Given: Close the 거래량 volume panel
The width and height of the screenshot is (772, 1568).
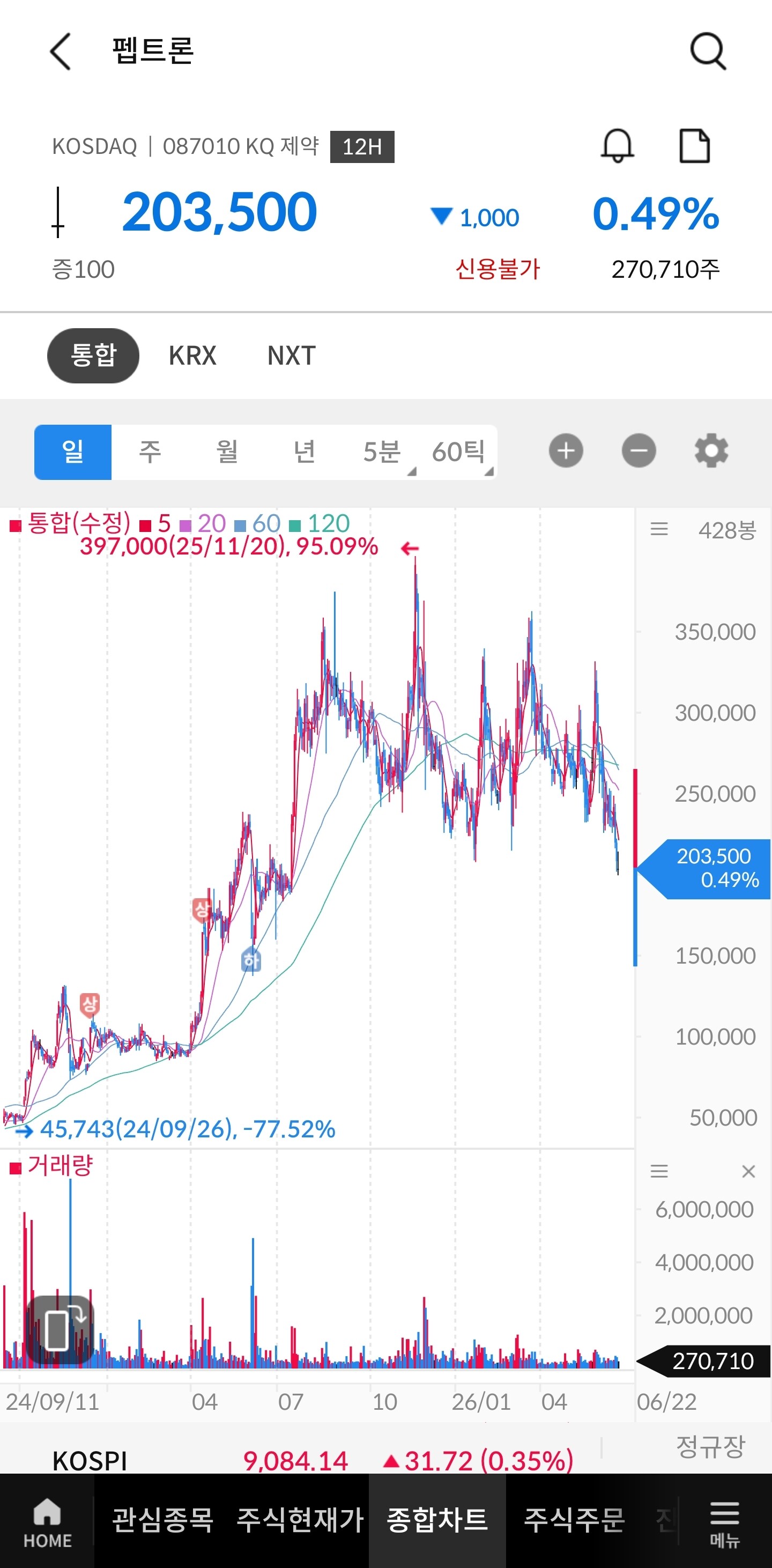Looking at the screenshot, I should [x=748, y=1171].
